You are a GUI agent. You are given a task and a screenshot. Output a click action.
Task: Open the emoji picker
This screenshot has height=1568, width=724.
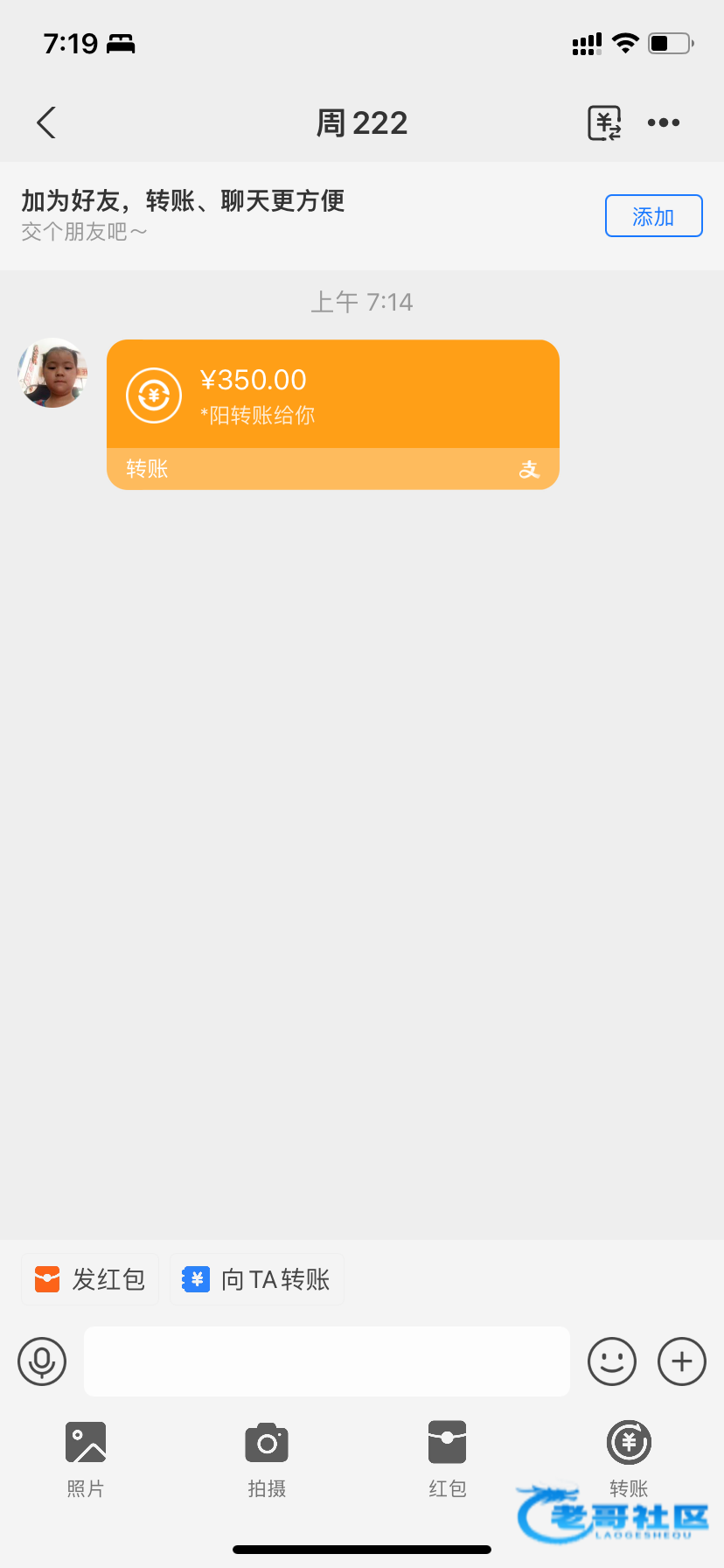pyautogui.click(x=612, y=1361)
